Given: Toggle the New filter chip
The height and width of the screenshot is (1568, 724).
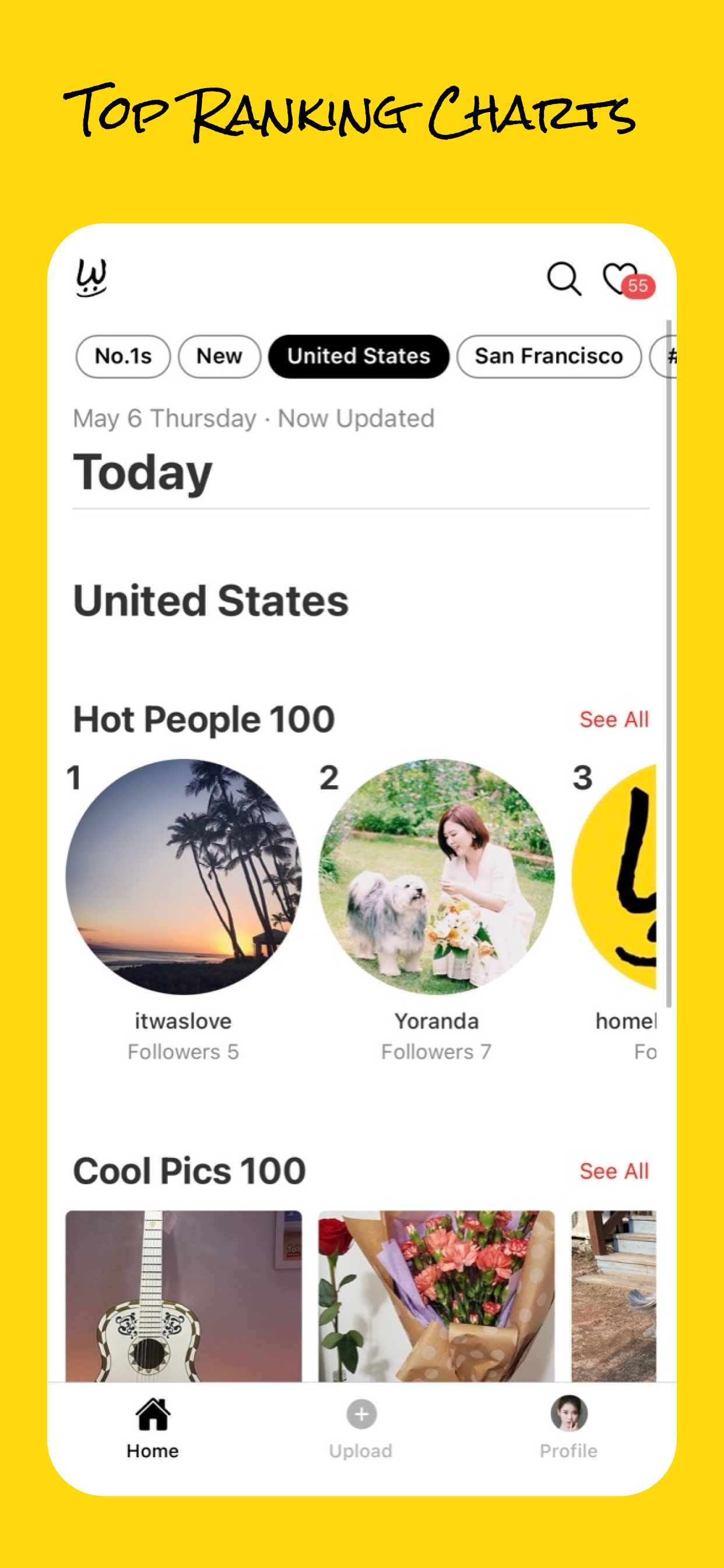Looking at the screenshot, I should pyautogui.click(x=219, y=356).
